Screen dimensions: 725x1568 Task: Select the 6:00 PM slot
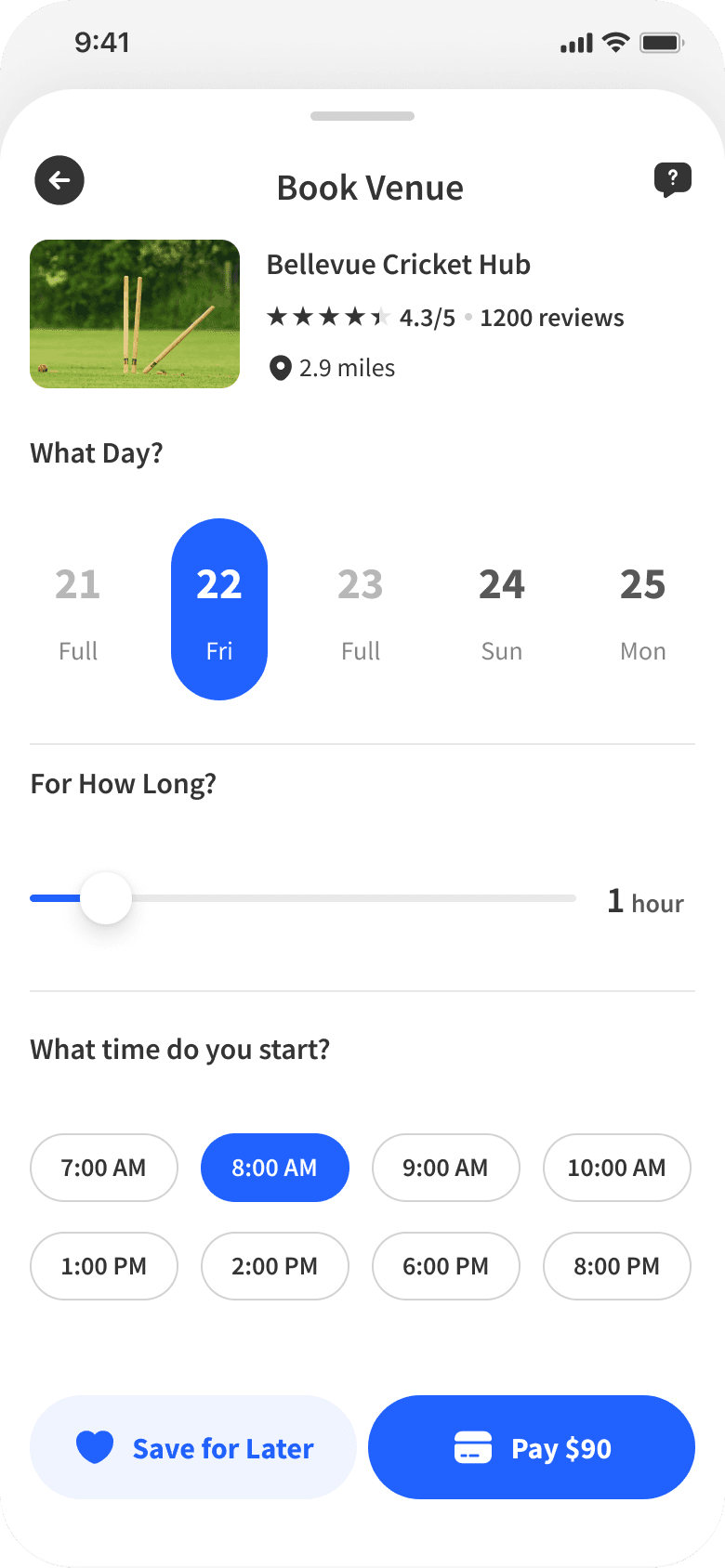(x=446, y=1266)
